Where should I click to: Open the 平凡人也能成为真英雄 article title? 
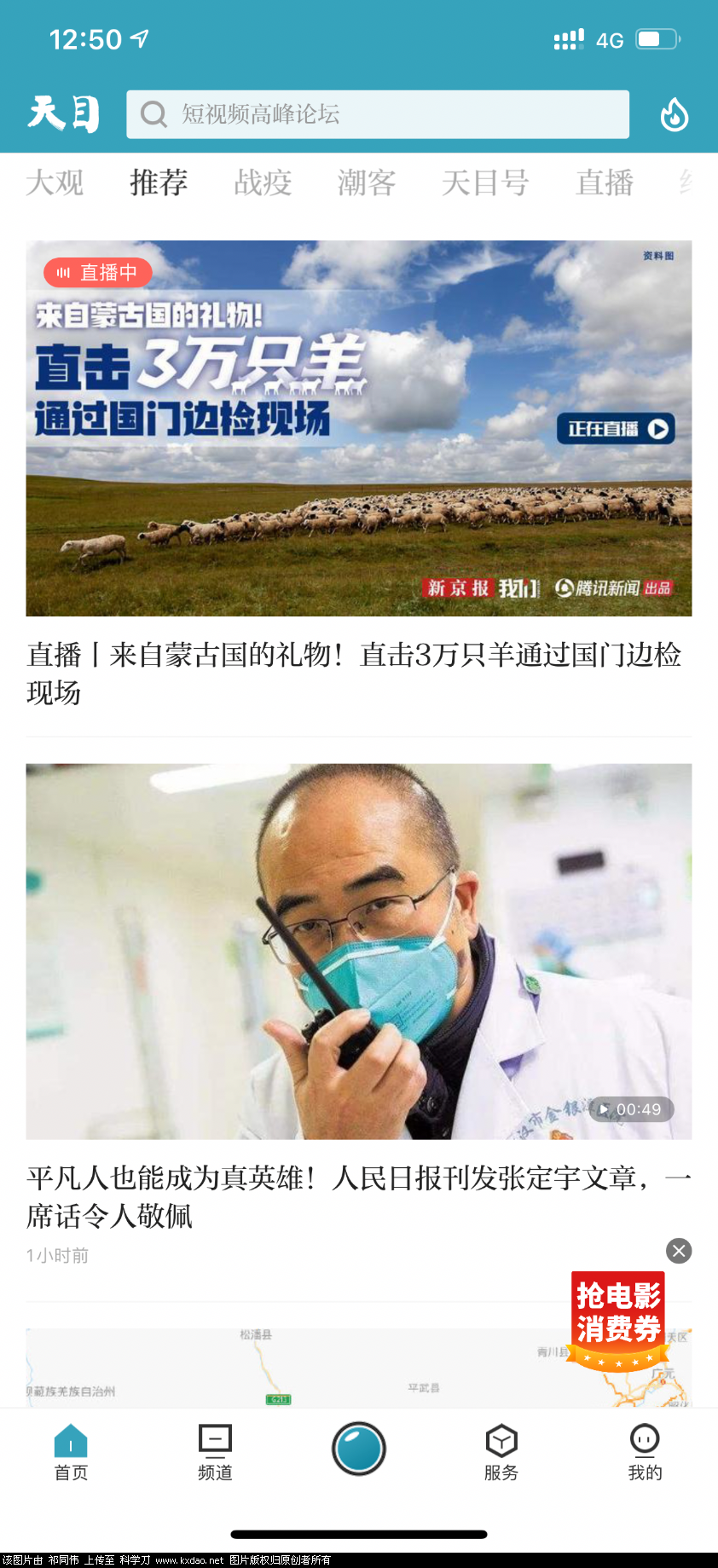[358, 1196]
